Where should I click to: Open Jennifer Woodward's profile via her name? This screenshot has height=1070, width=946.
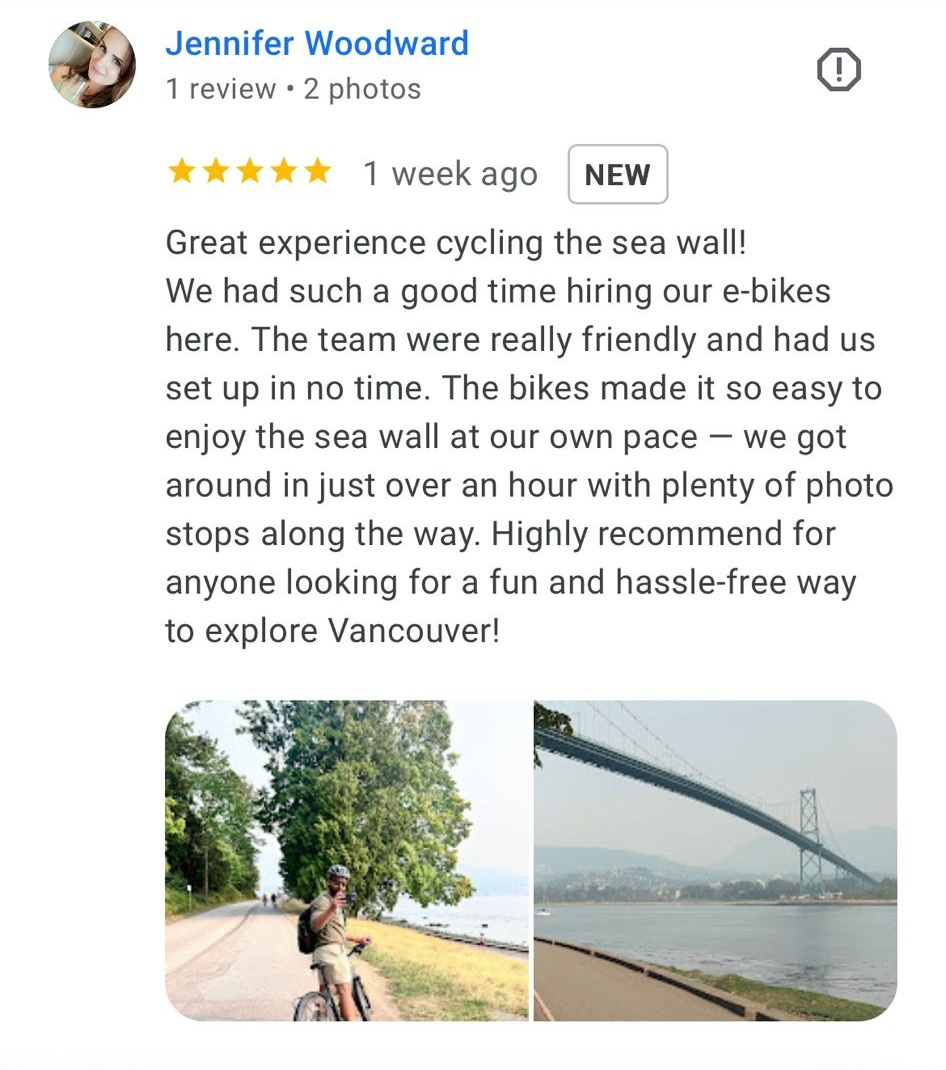pos(316,44)
